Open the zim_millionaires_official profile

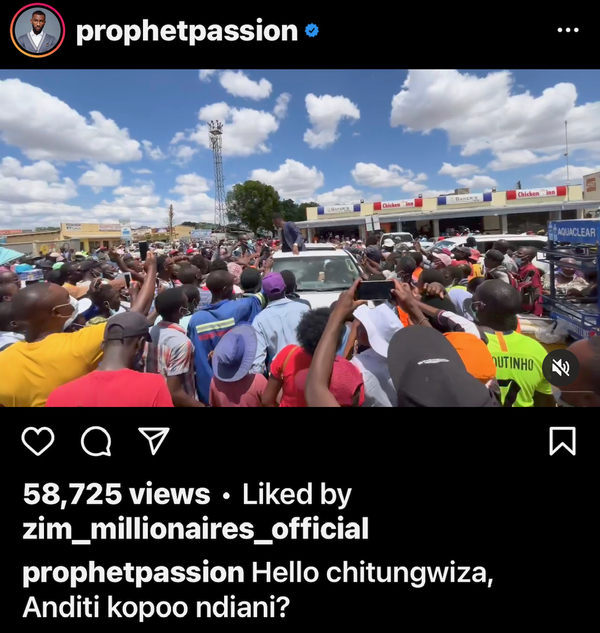[195, 528]
